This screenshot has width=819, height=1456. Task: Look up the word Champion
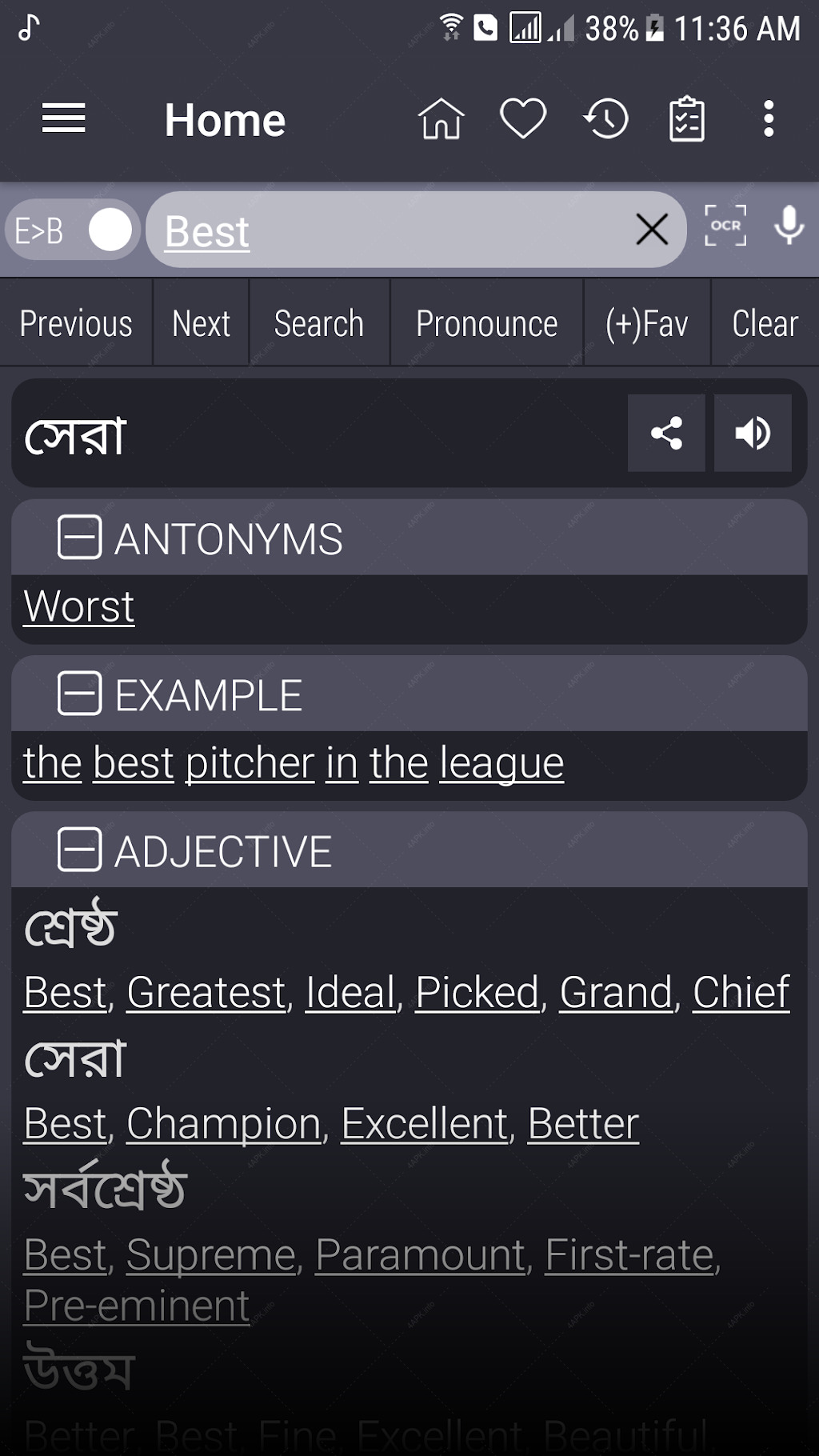tap(223, 1124)
